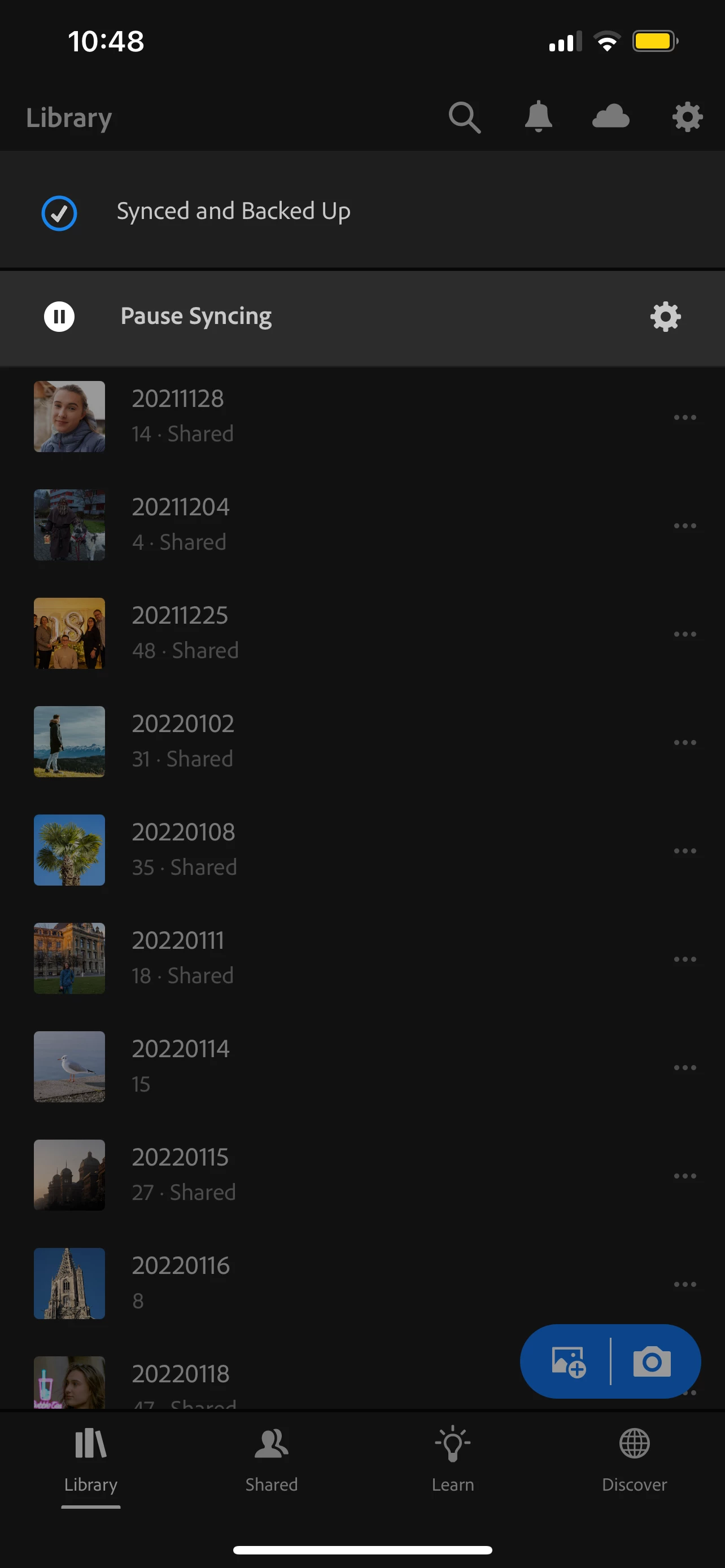
Task: Switch to the Shared tab
Action: pos(272,1458)
